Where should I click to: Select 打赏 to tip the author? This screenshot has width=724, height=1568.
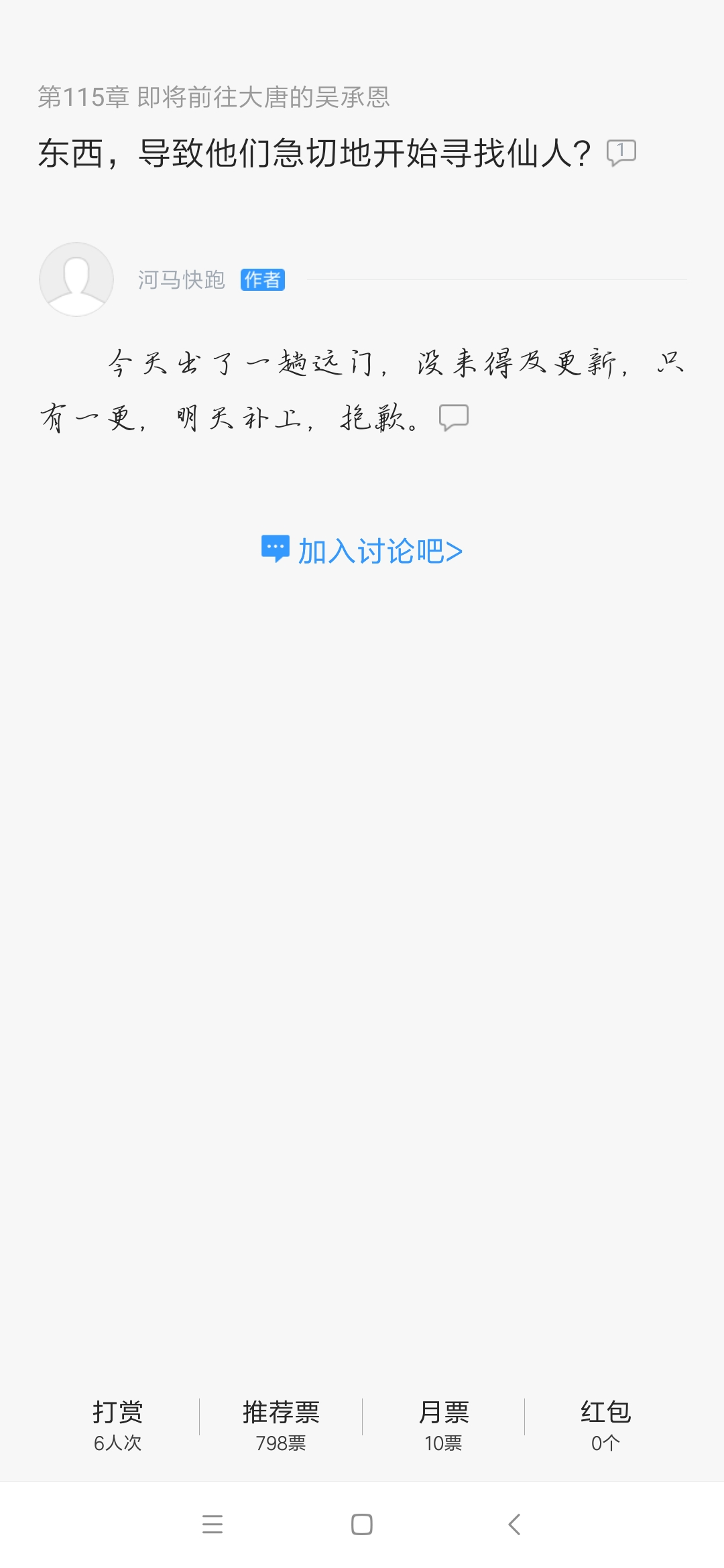(118, 1424)
